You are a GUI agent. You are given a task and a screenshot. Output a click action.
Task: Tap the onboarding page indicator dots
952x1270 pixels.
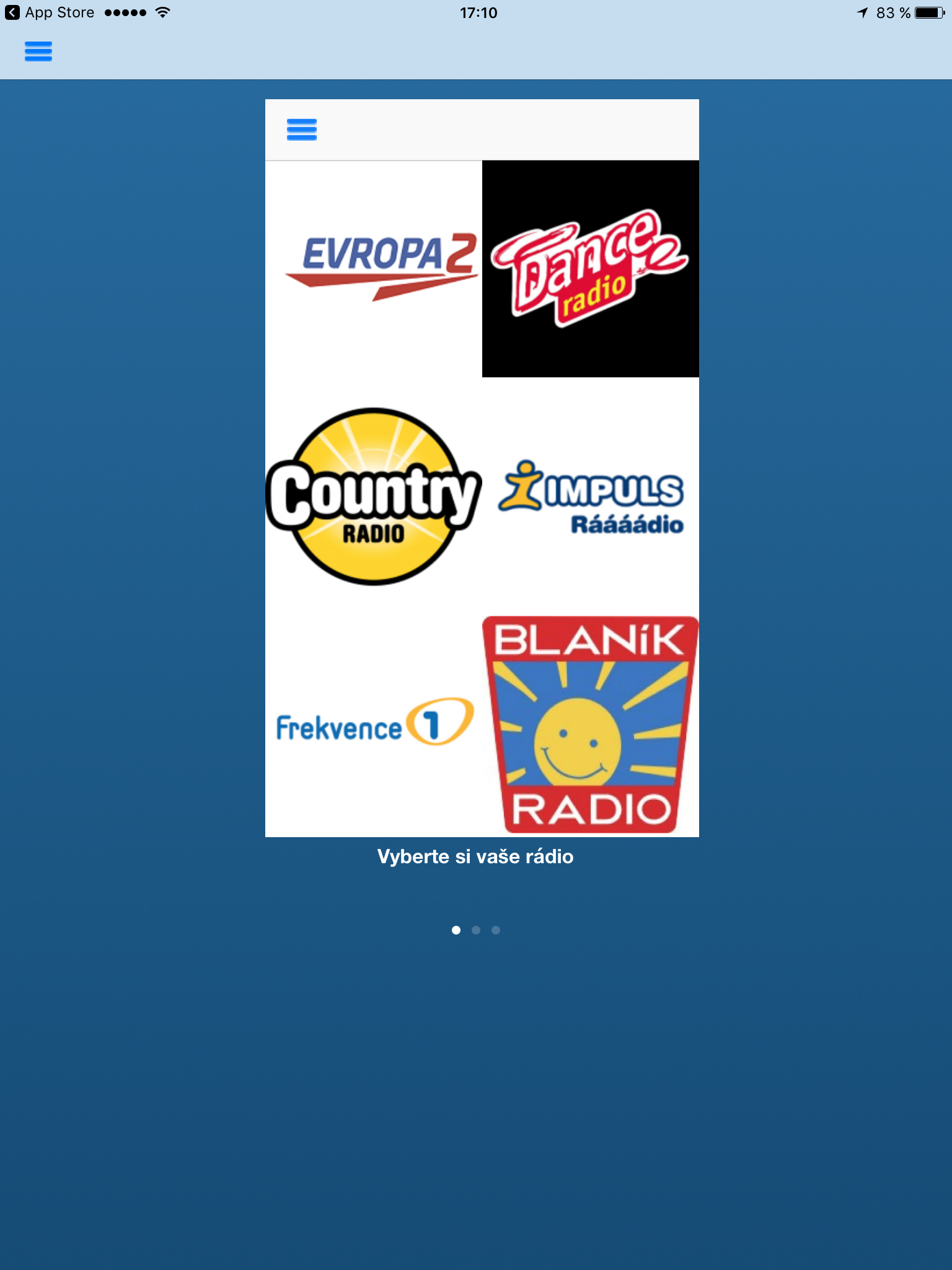(475, 930)
